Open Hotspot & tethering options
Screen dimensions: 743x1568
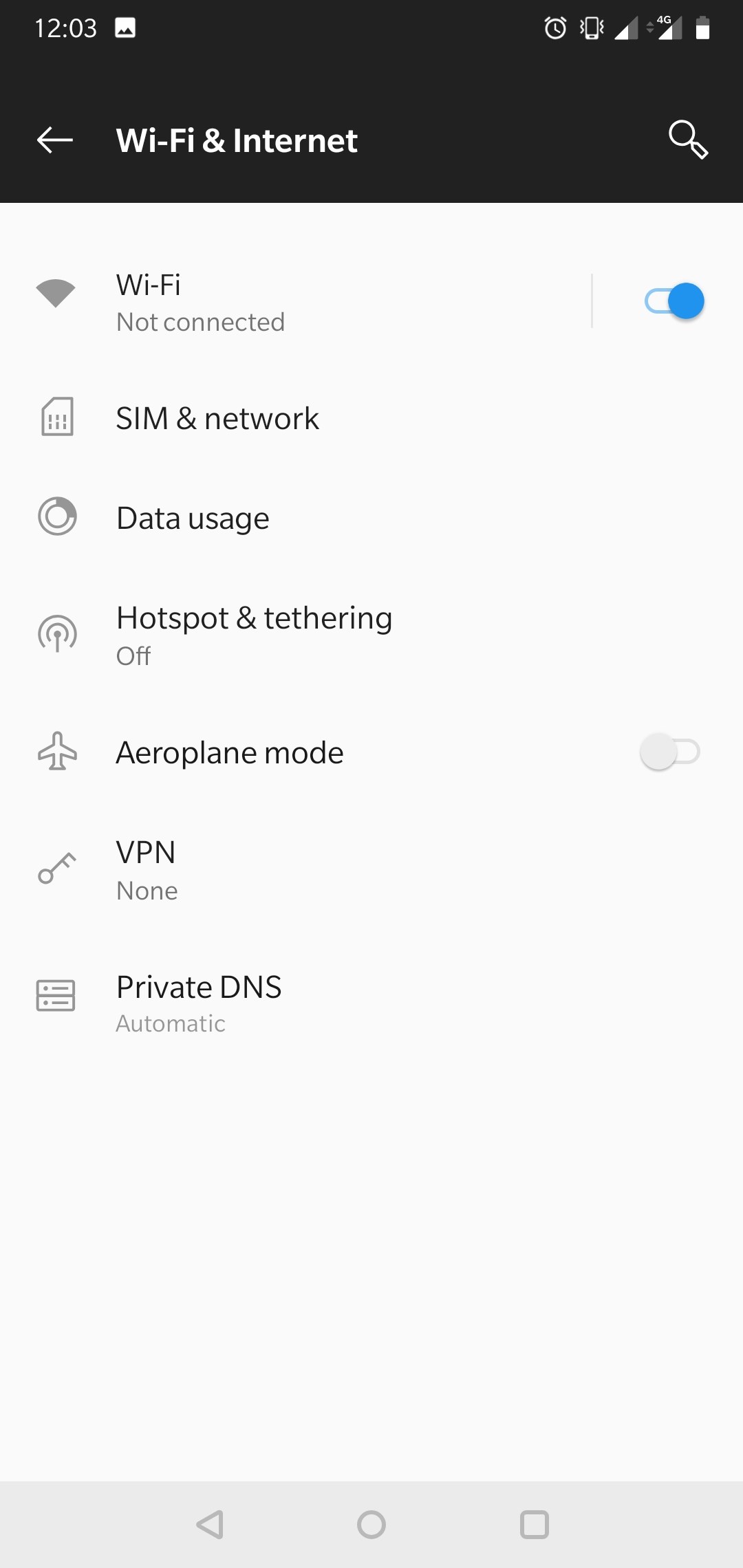click(x=371, y=635)
